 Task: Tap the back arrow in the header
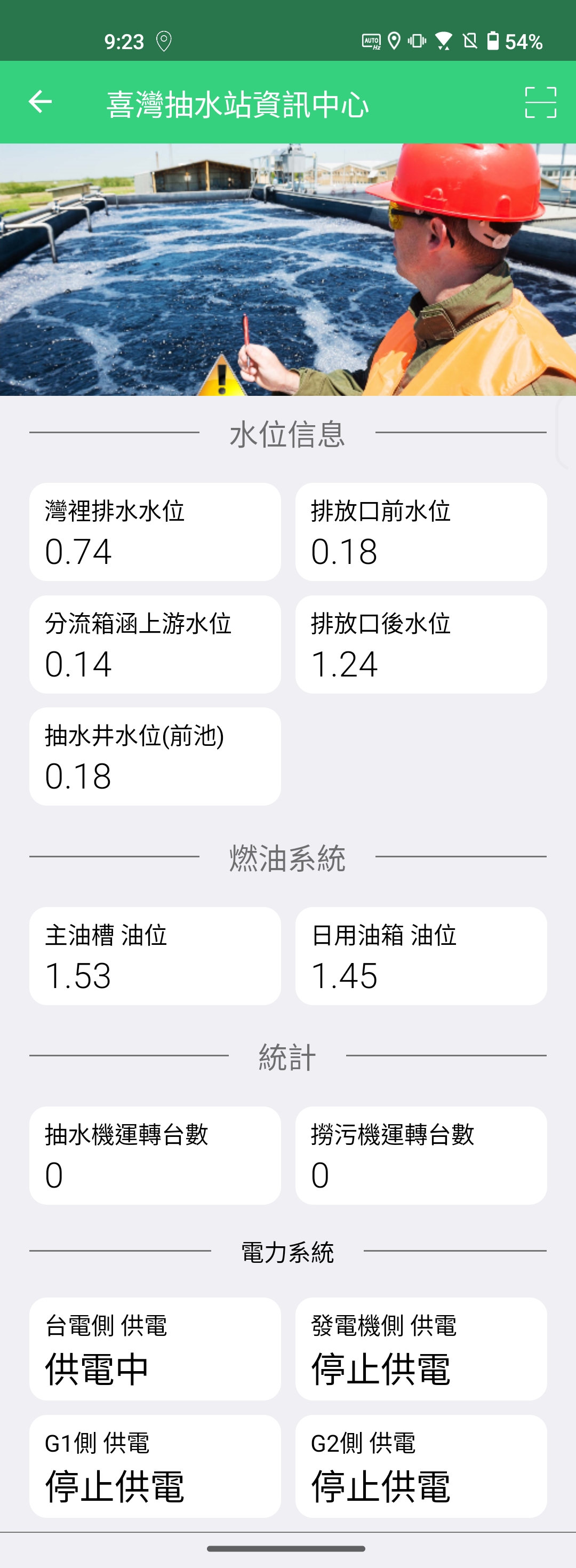click(40, 101)
